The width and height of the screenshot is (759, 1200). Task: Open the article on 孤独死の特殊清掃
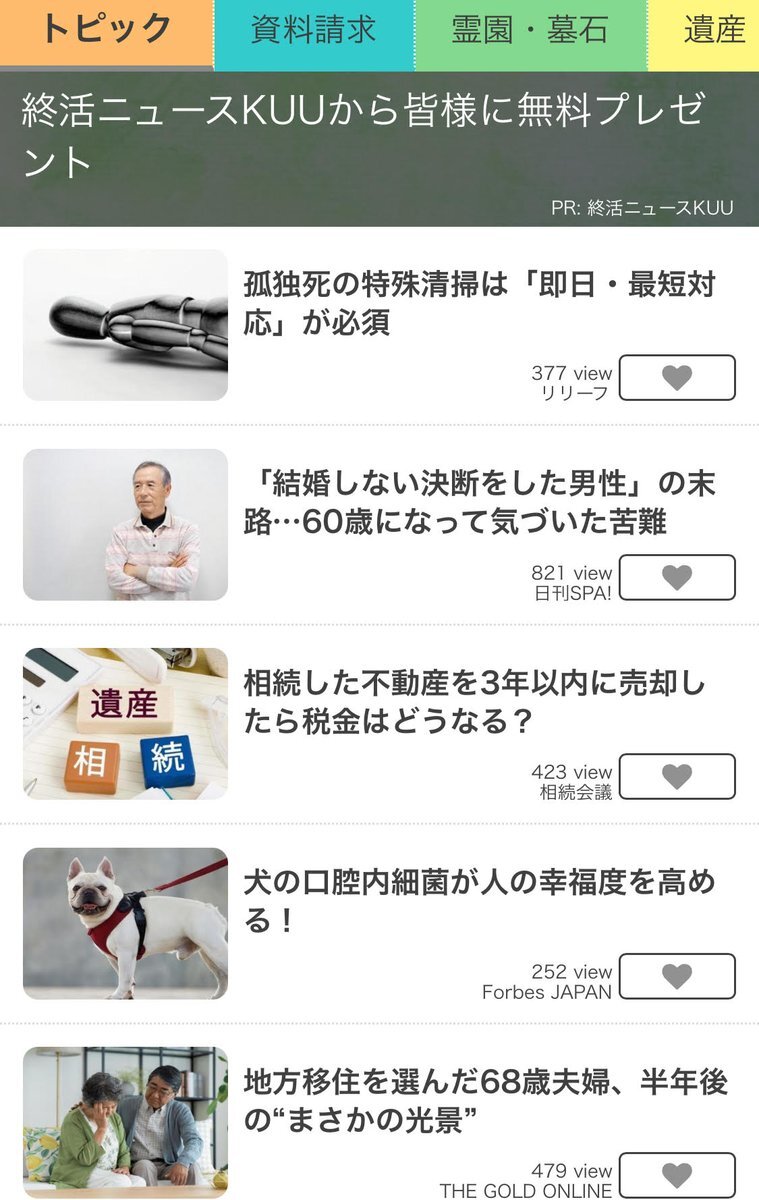pyautogui.click(x=479, y=304)
